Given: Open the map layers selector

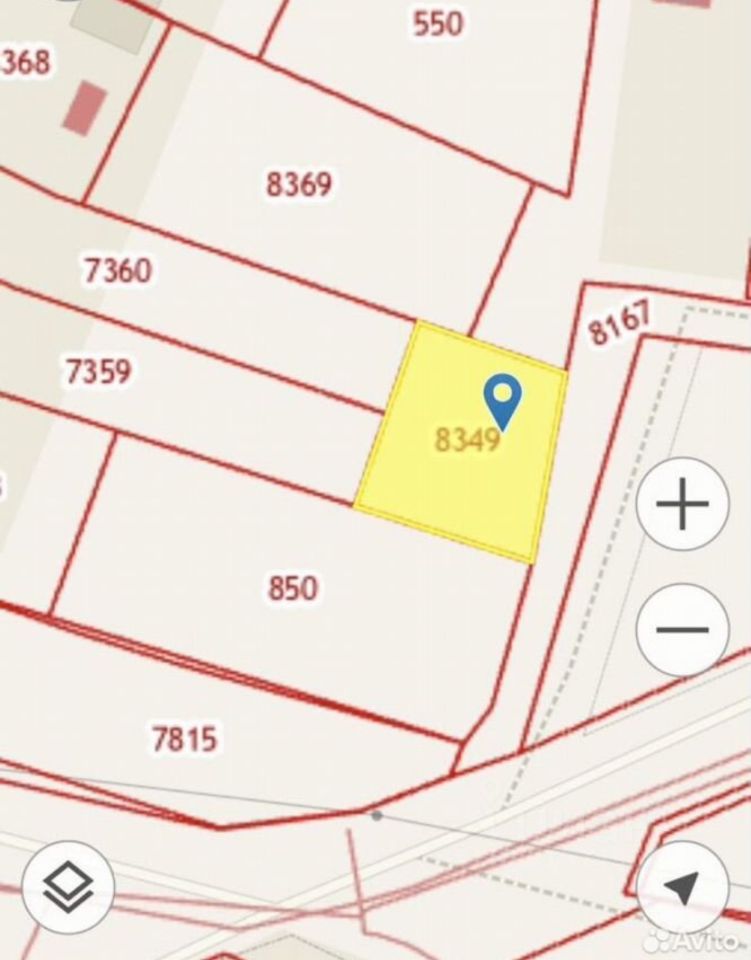Looking at the screenshot, I should (x=68, y=886).
